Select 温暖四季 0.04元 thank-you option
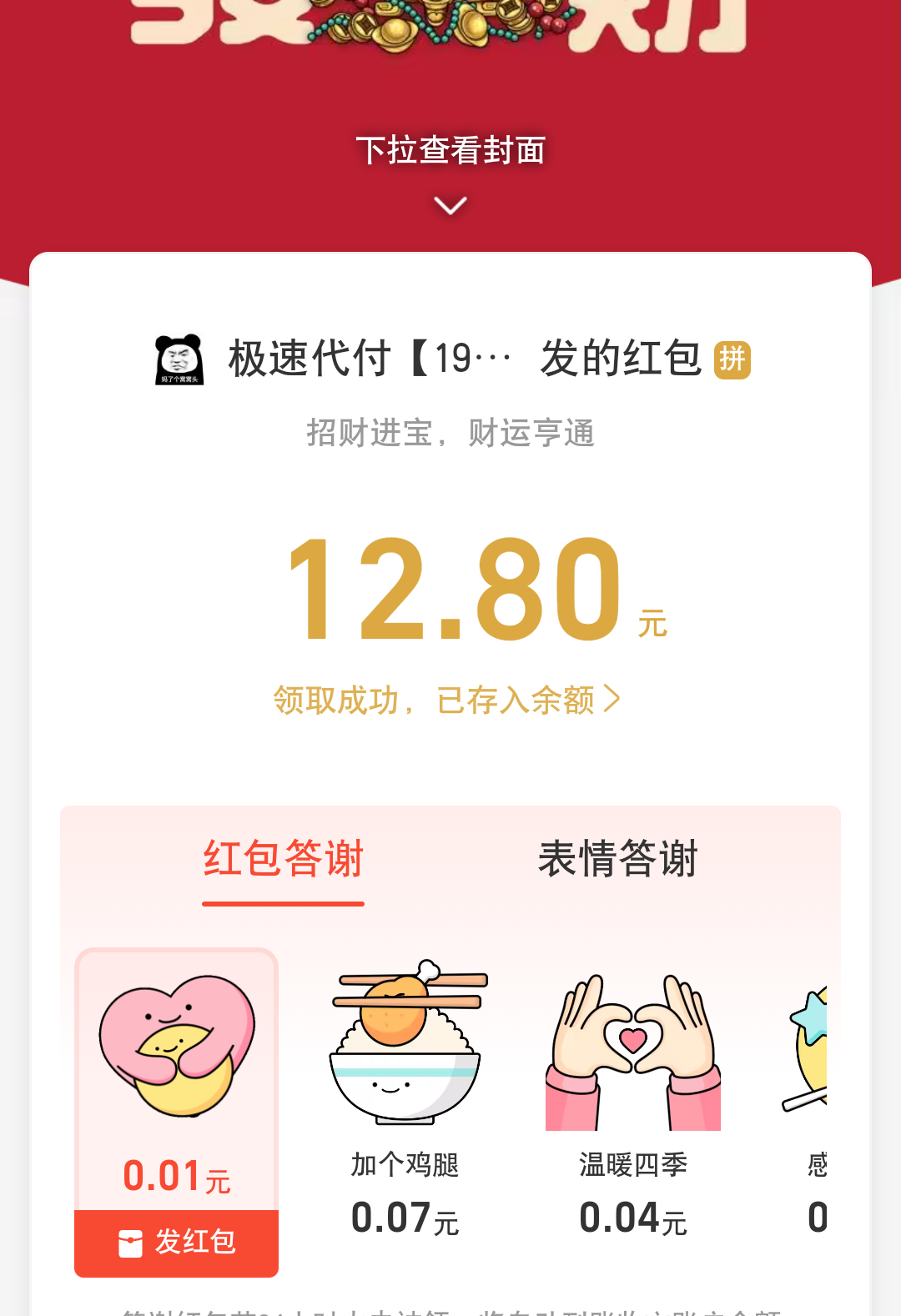 633,1094
